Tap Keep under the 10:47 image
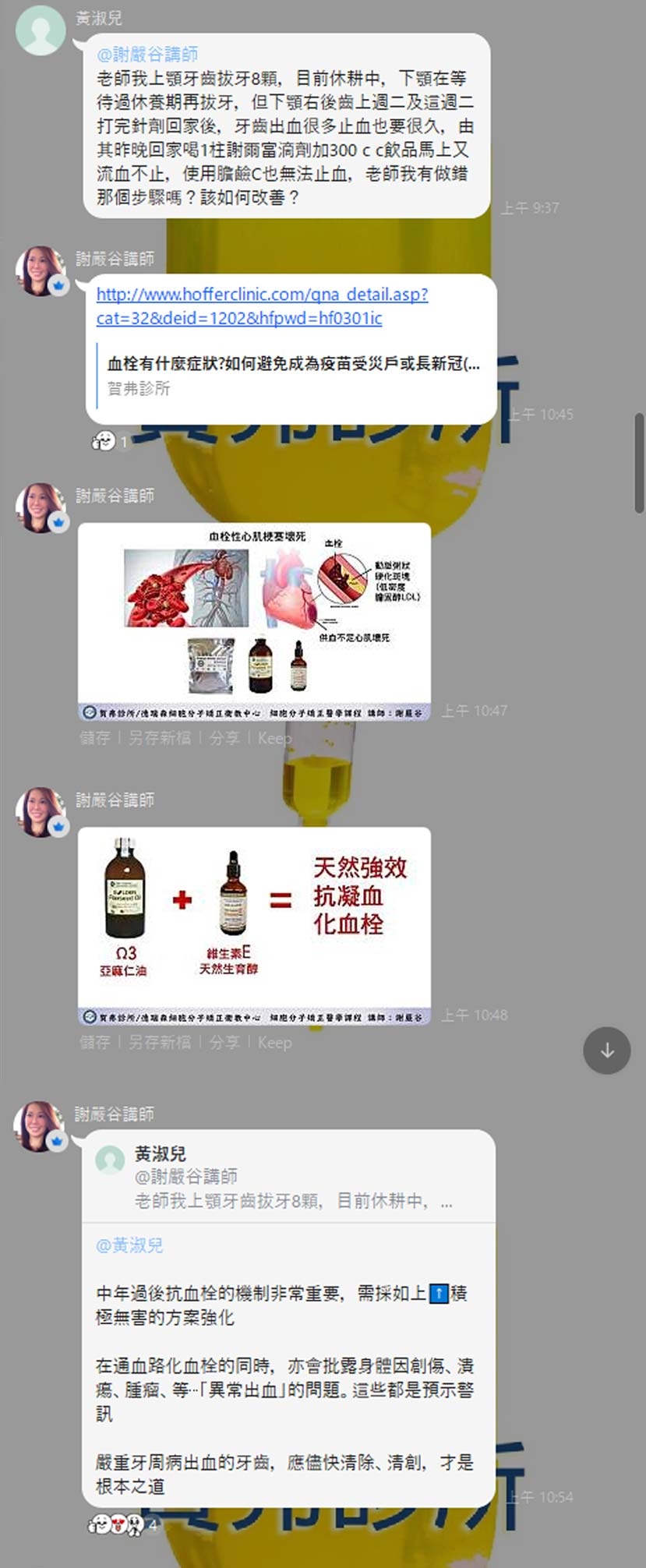 pos(274,737)
